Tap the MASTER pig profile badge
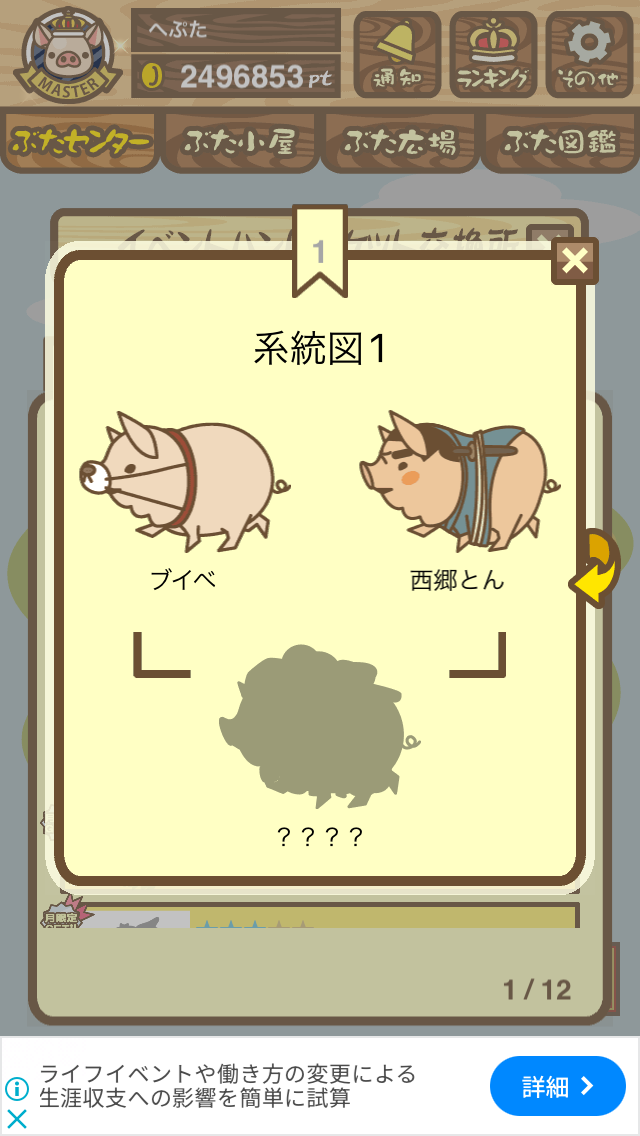Screen dimensions: 640x1136 pyautogui.click(x=67, y=55)
